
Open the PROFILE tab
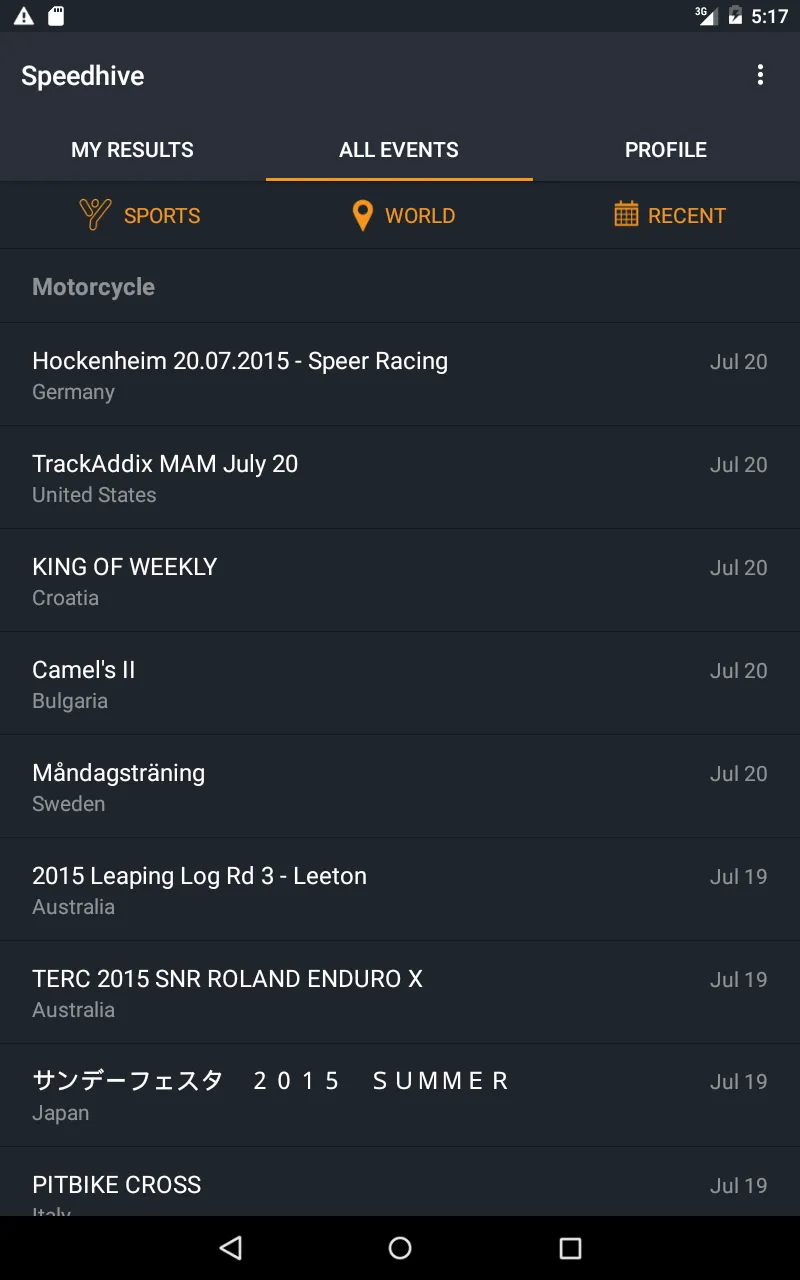point(666,149)
